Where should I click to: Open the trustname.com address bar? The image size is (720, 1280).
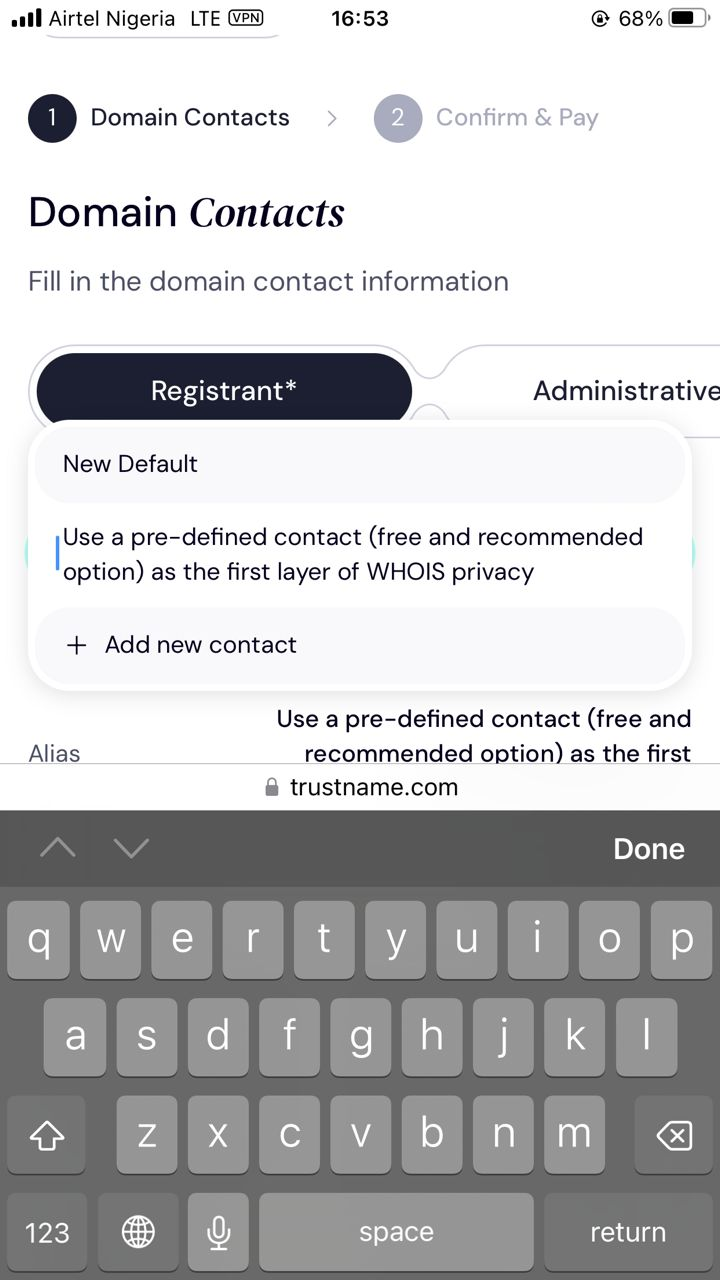pos(360,787)
